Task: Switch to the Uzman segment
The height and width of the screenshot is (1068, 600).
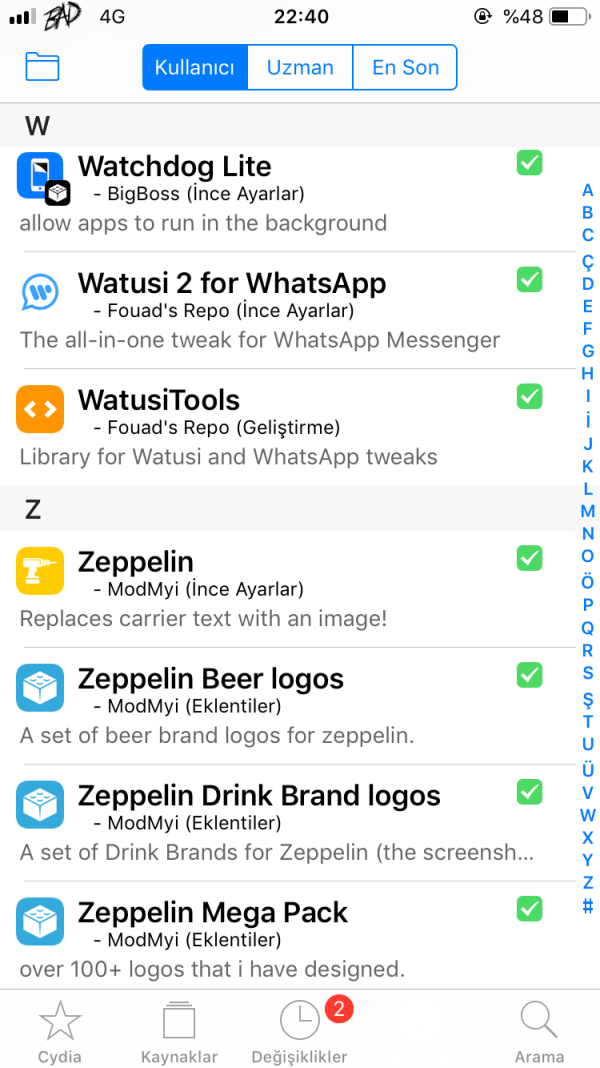Action: [x=300, y=68]
